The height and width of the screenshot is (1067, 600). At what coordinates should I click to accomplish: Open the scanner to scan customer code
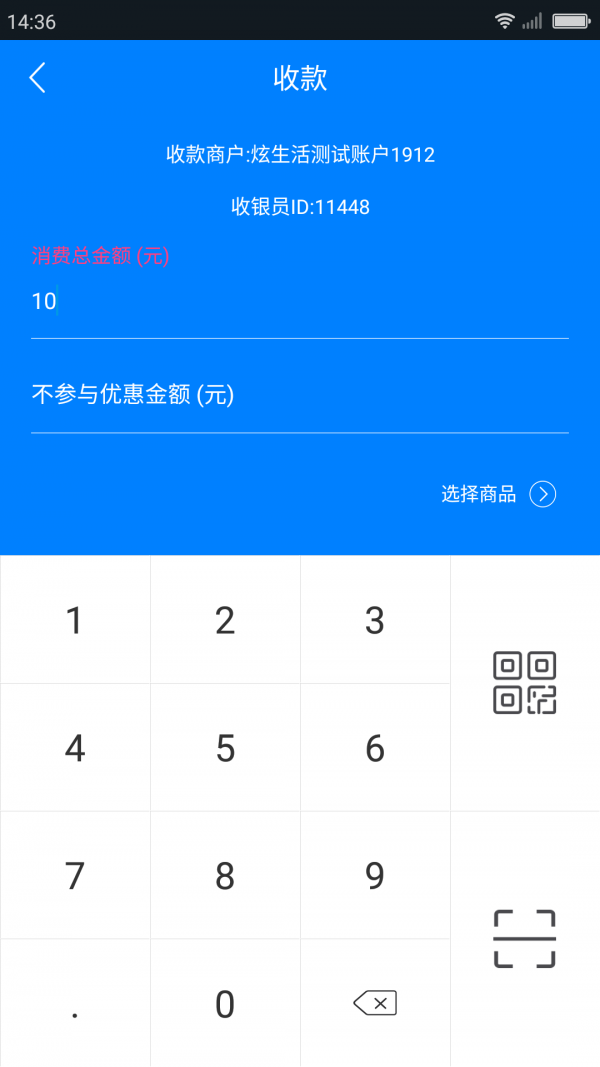525,938
